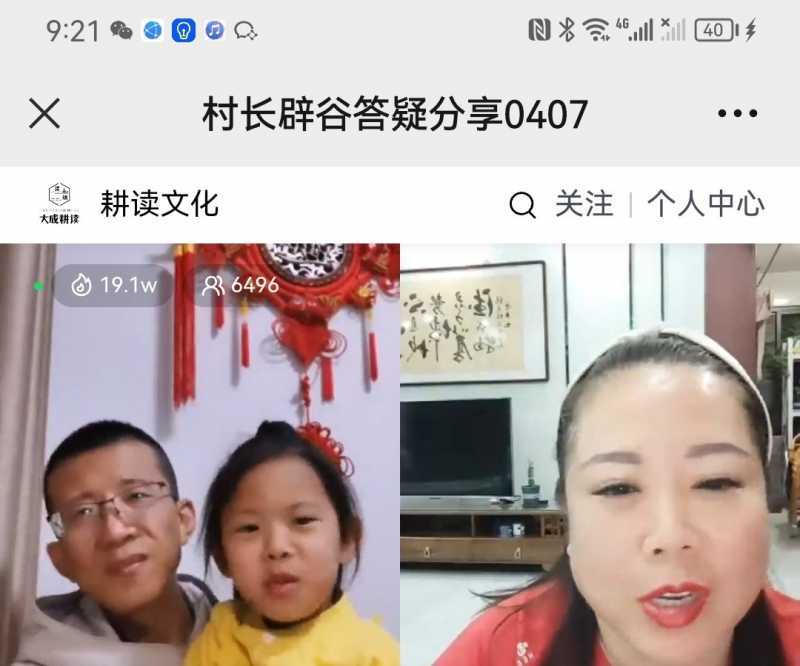Follow 耕读文化 with 关注
This screenshot has width=800, height=666.
584,204
